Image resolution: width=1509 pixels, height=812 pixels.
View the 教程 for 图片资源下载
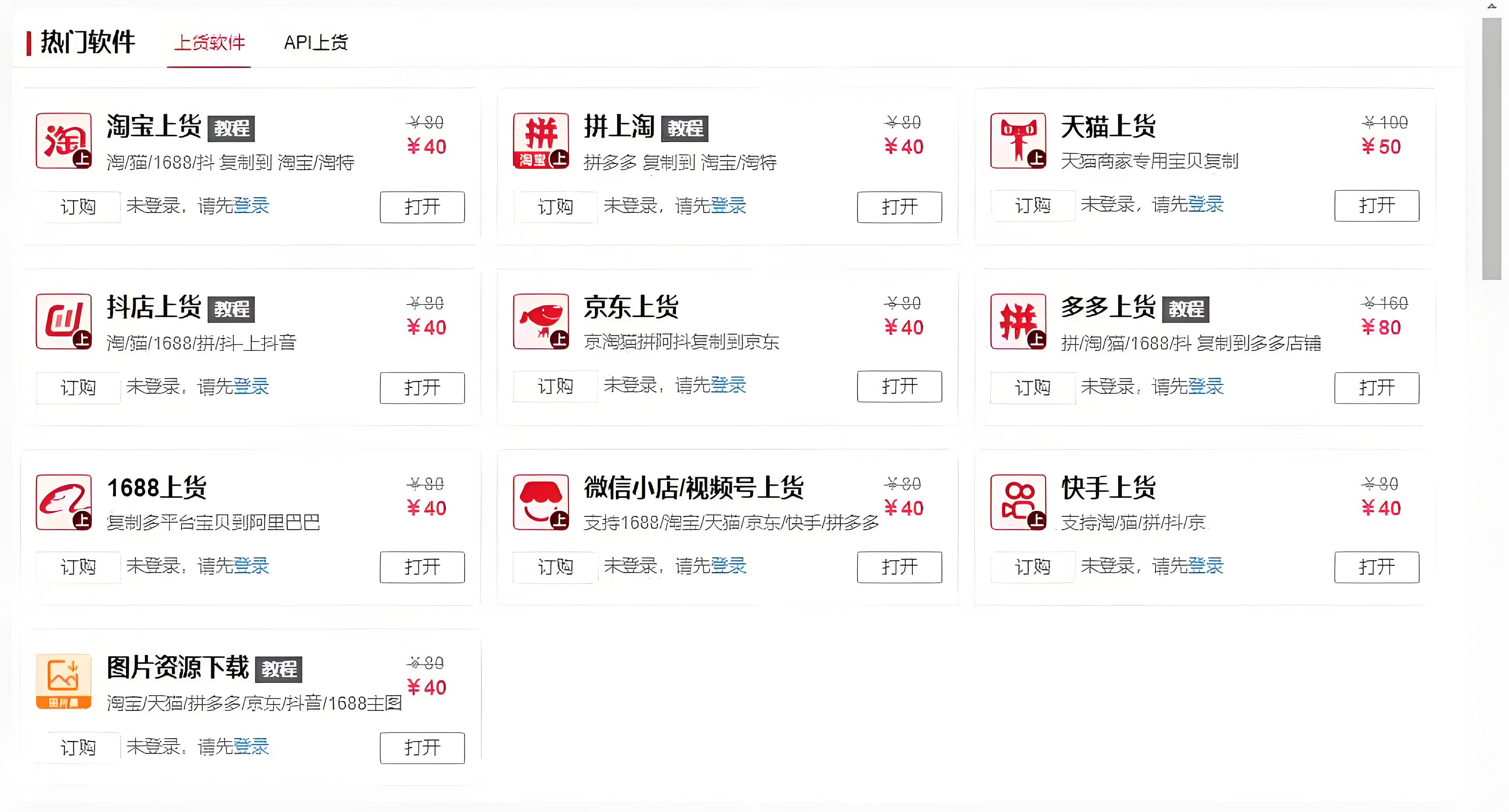point(279,669)
